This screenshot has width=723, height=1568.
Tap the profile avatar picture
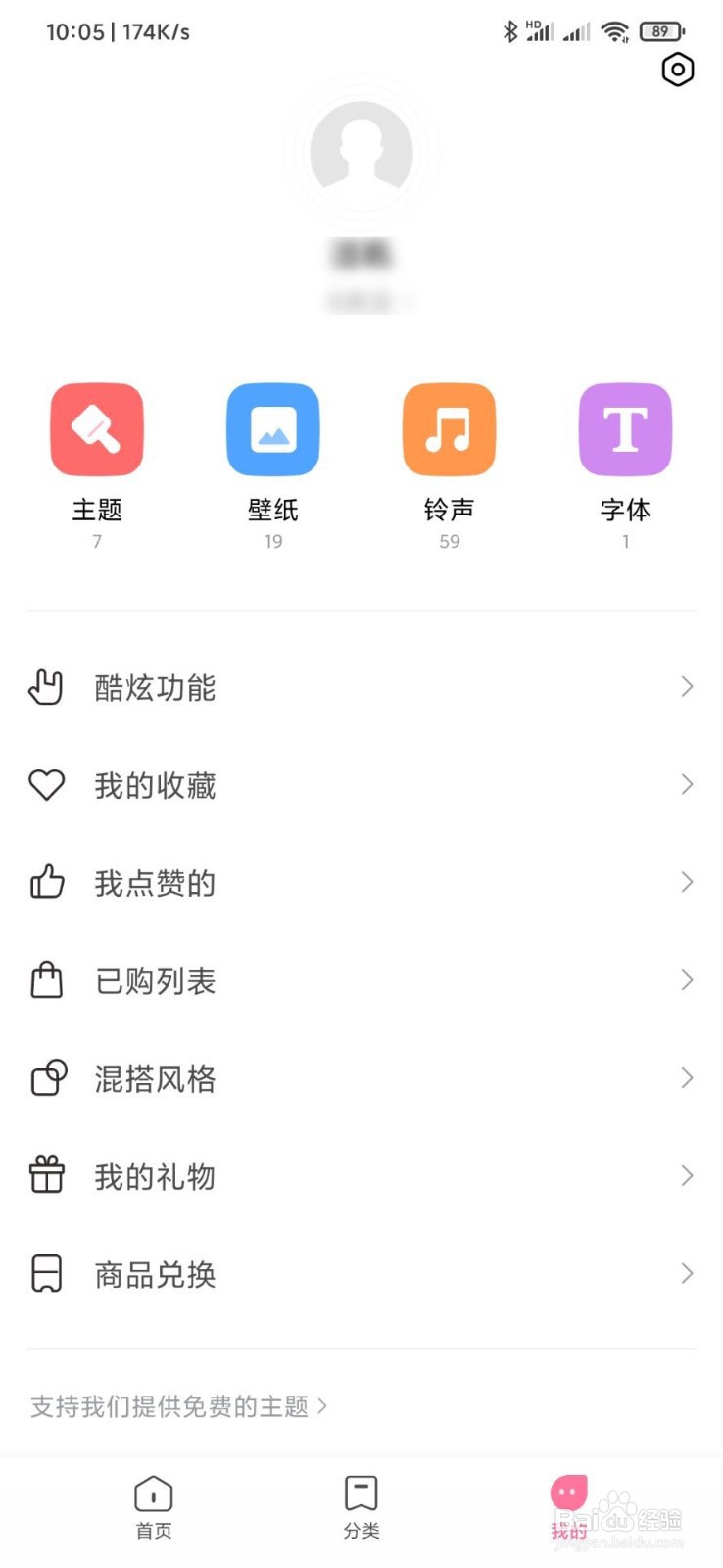(x=361, y=153)
